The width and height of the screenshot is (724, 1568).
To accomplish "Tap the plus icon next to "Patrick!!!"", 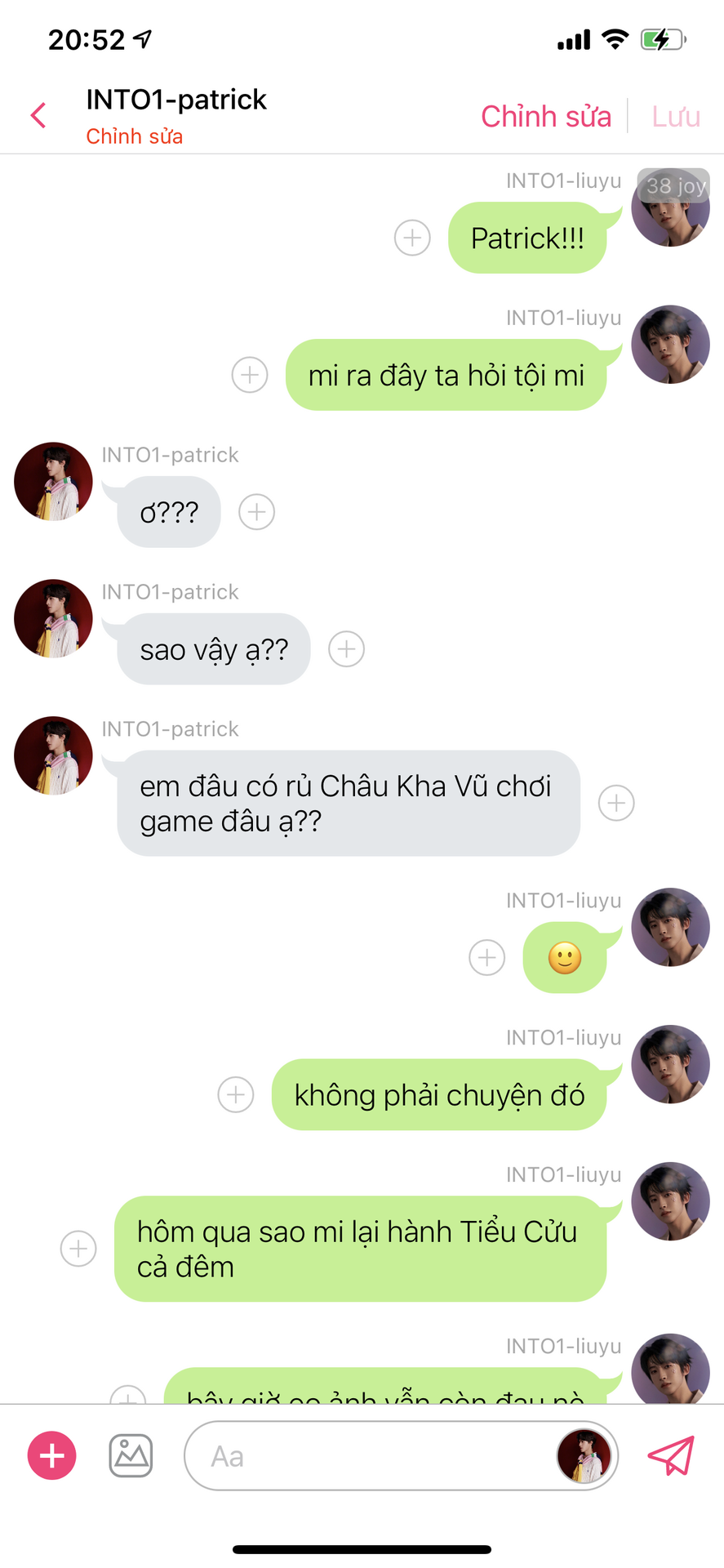I will pos(412,238).
